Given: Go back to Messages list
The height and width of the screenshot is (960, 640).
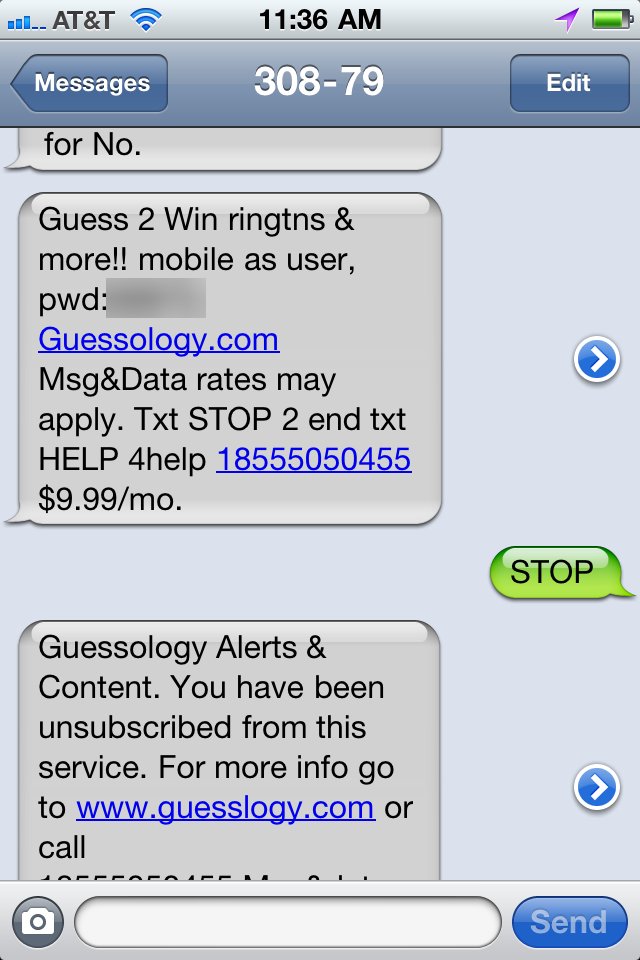Looking at the screenshot, I should tap(90, 83).
